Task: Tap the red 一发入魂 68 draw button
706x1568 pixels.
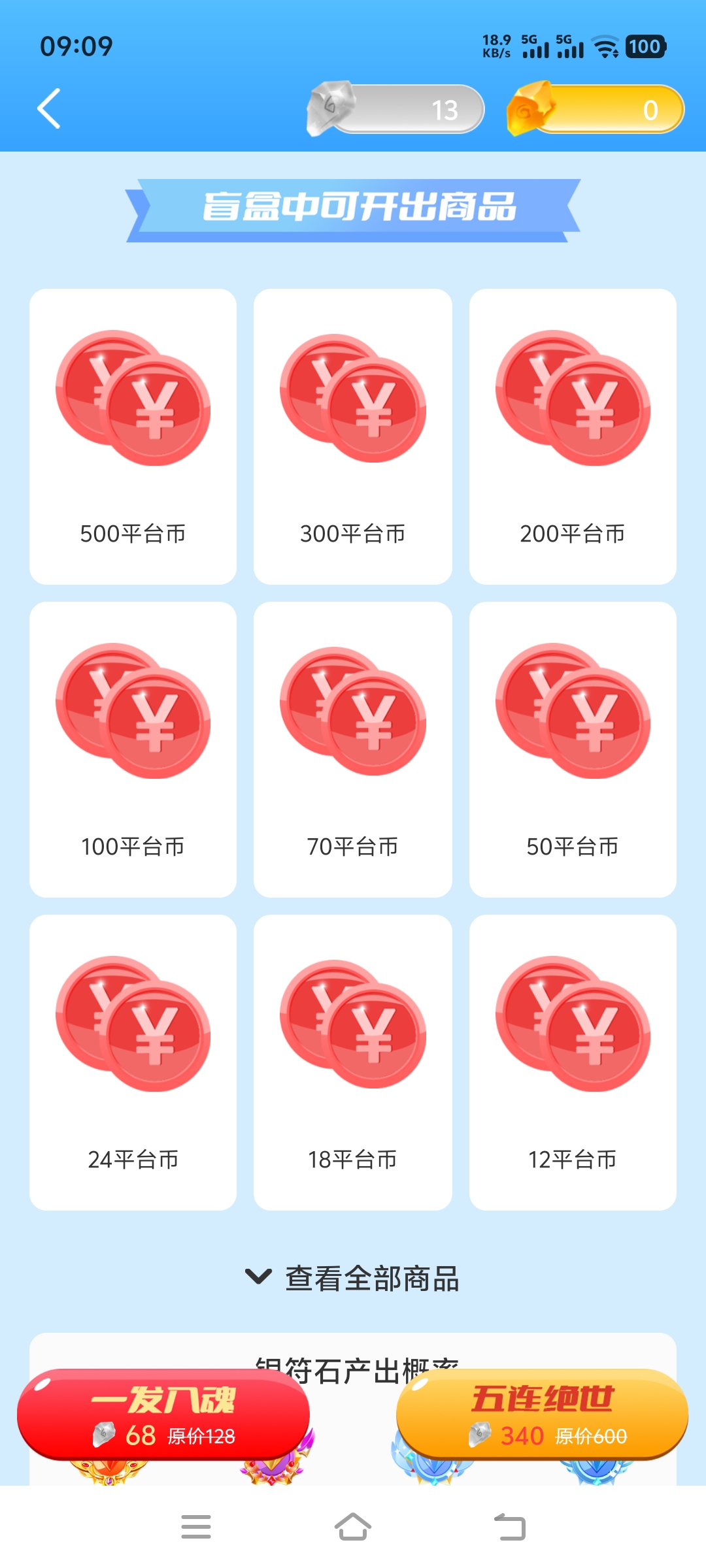Action: 163,1415
